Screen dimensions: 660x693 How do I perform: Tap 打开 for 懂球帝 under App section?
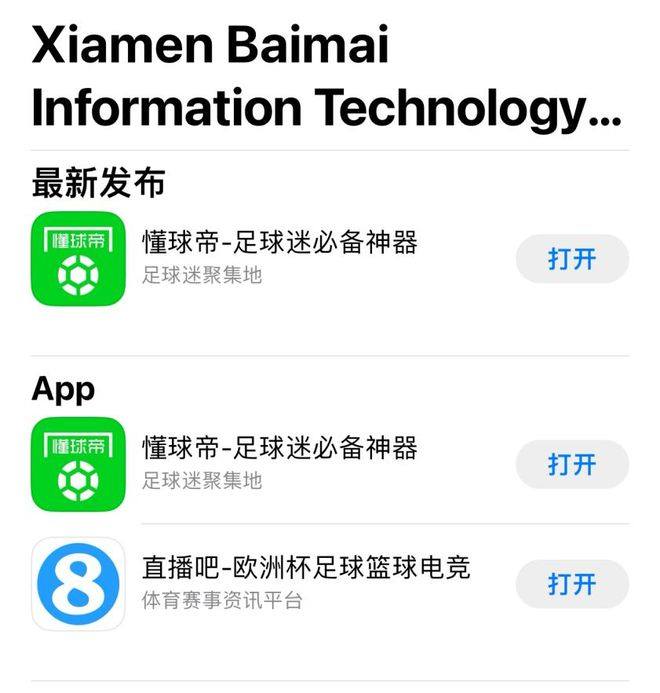[x=571, y=464]
